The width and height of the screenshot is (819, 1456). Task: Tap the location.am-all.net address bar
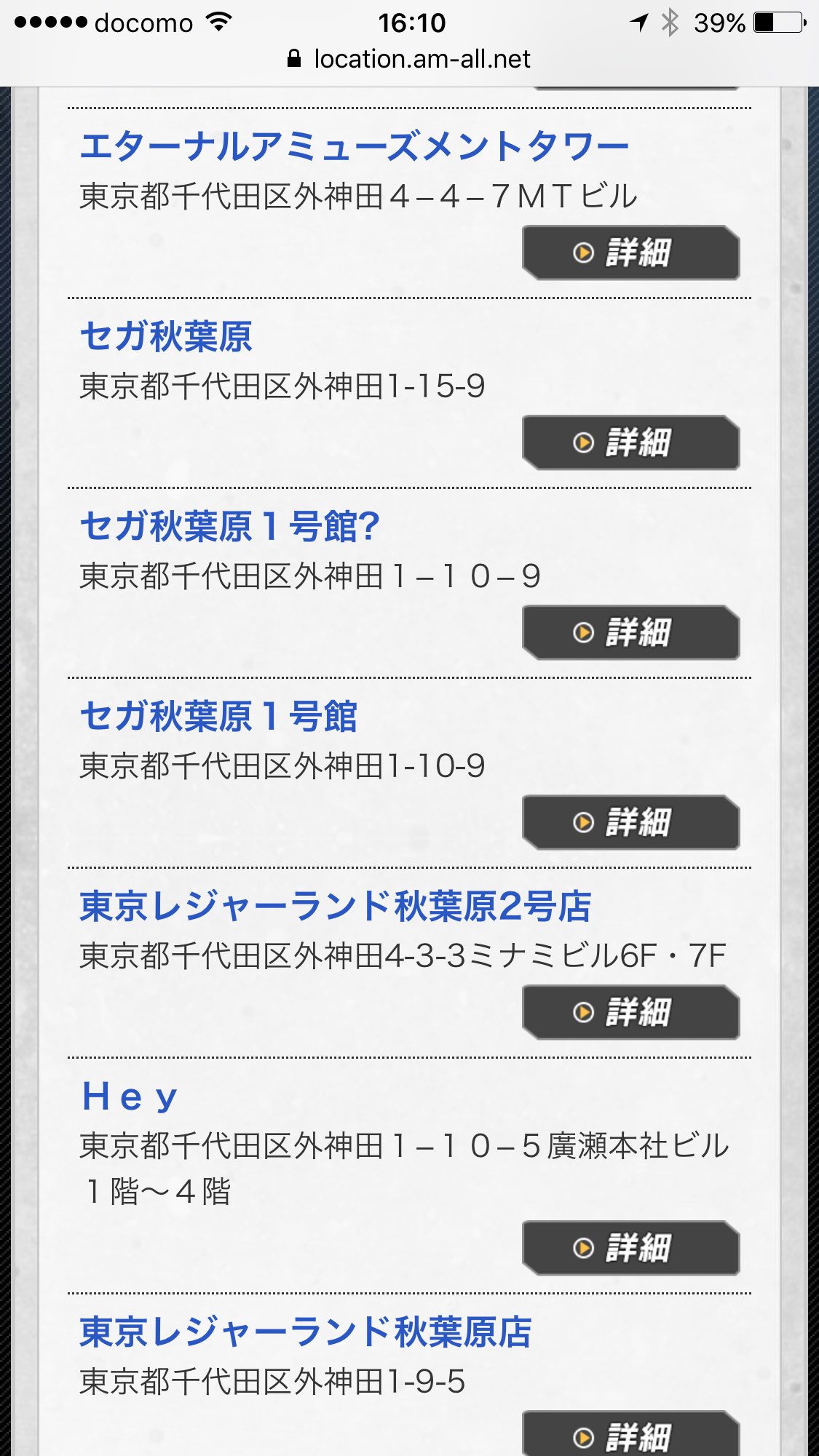pyautogui.click(x=409, y=59)
